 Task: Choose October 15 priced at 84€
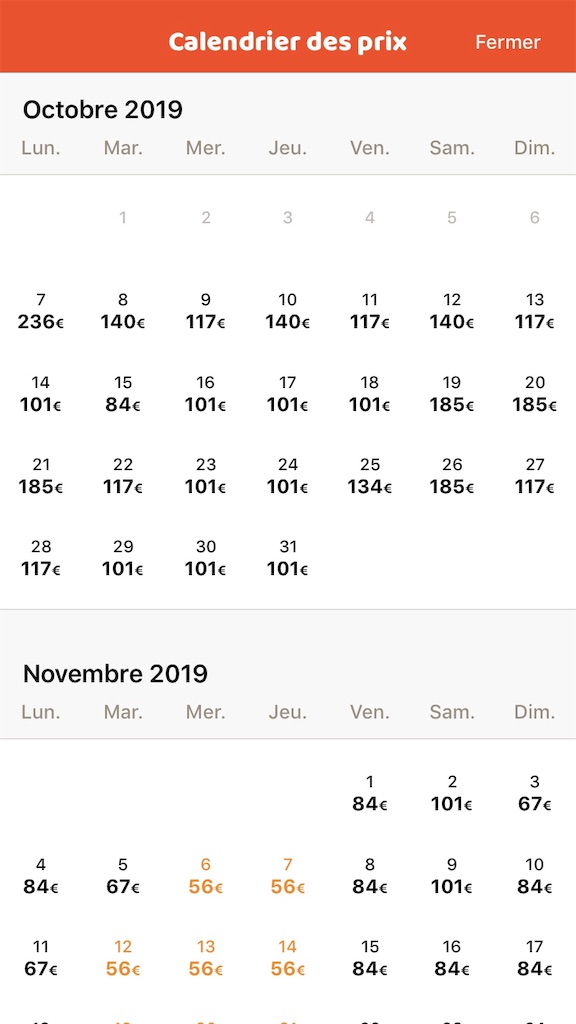pos(123,394)
